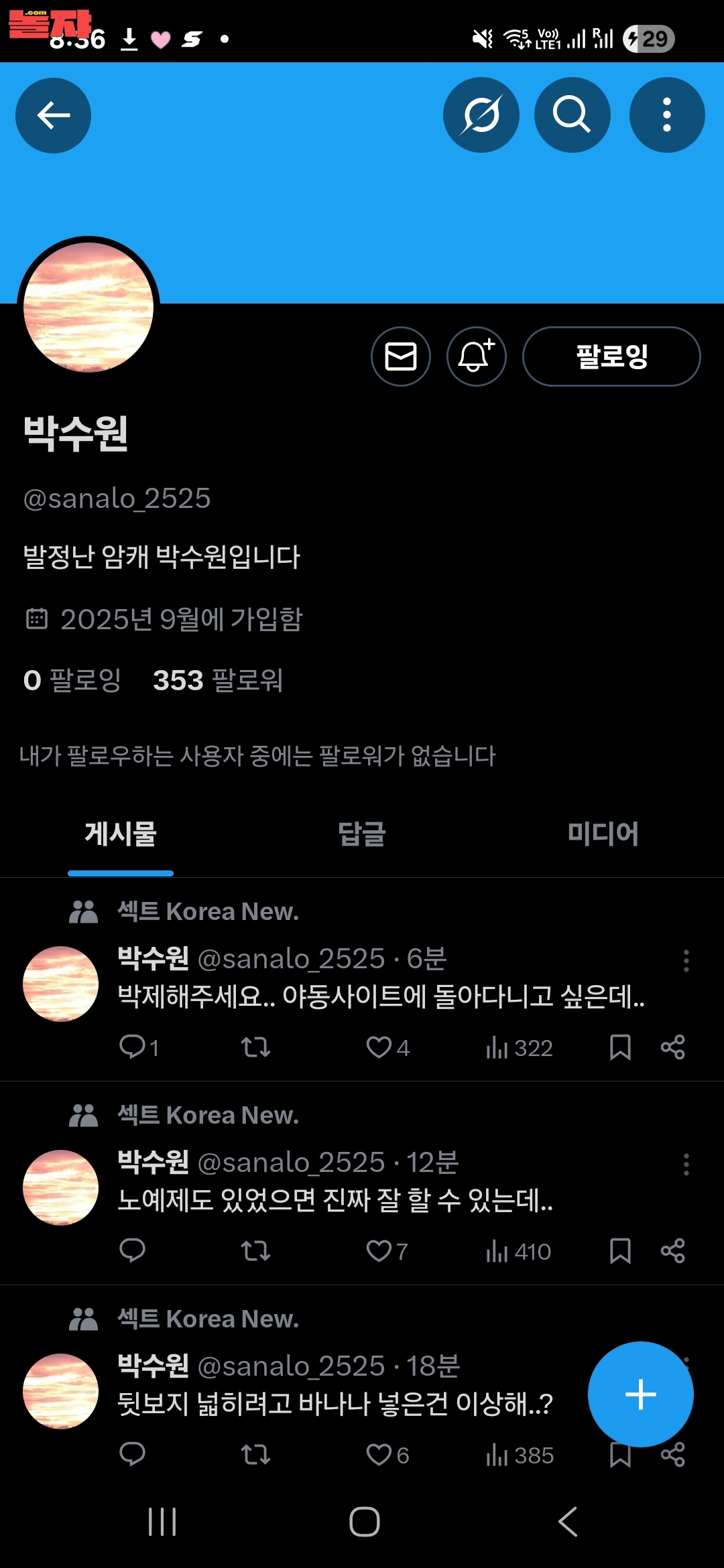The width and height of the screenshot is (724, 1568).
Task: Open the 353 팔로워 list
Action: 218,680
